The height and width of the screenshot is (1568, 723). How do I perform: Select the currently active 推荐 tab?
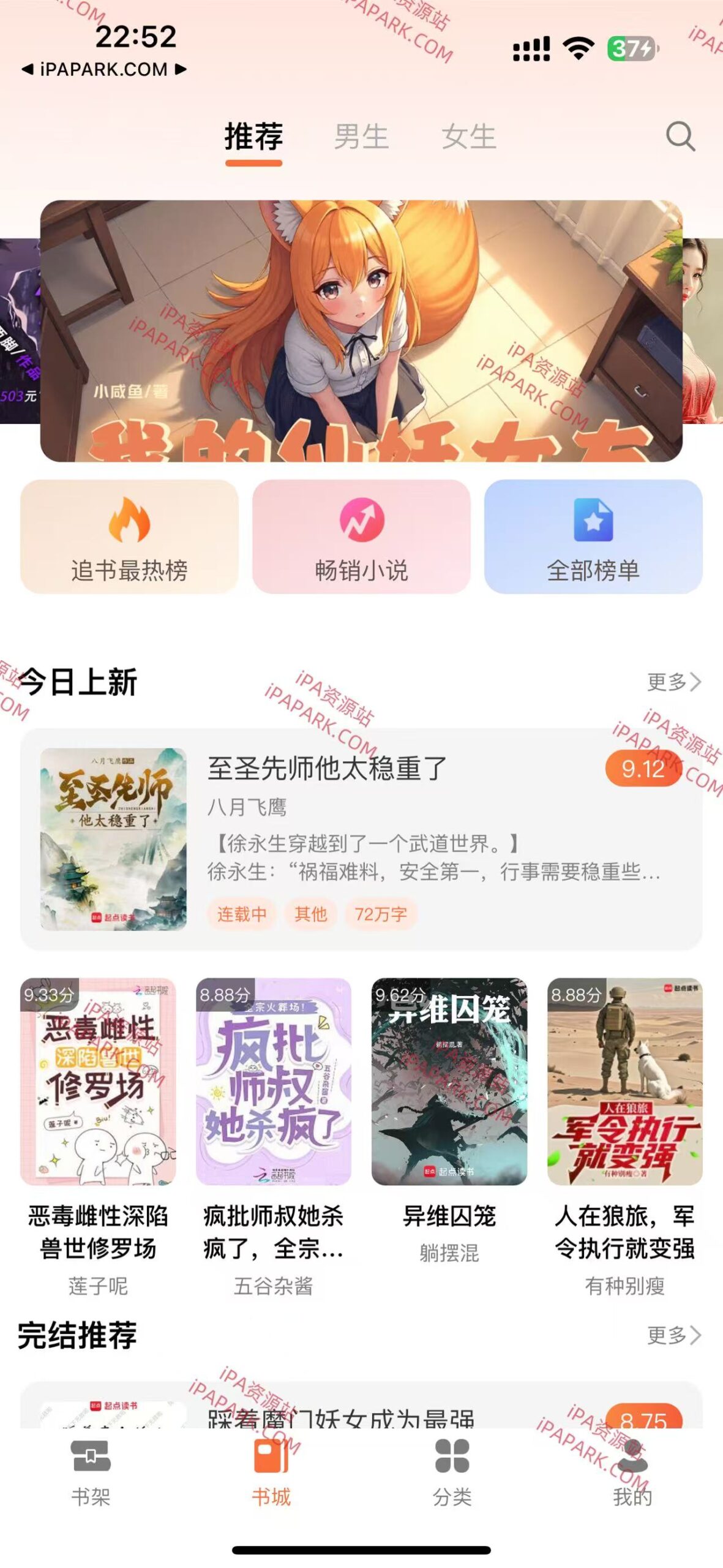point(253,137)
